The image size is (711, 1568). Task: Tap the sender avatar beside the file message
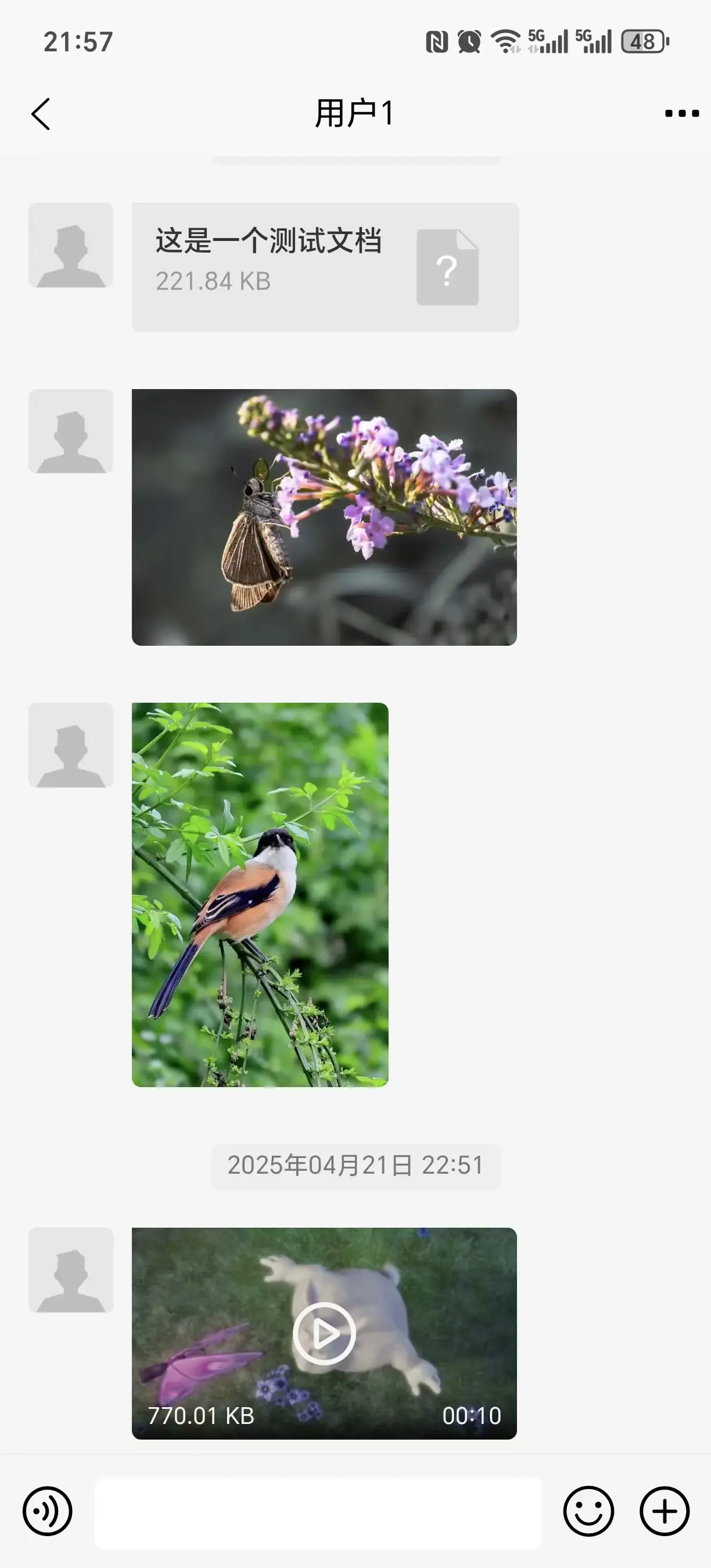71,245
